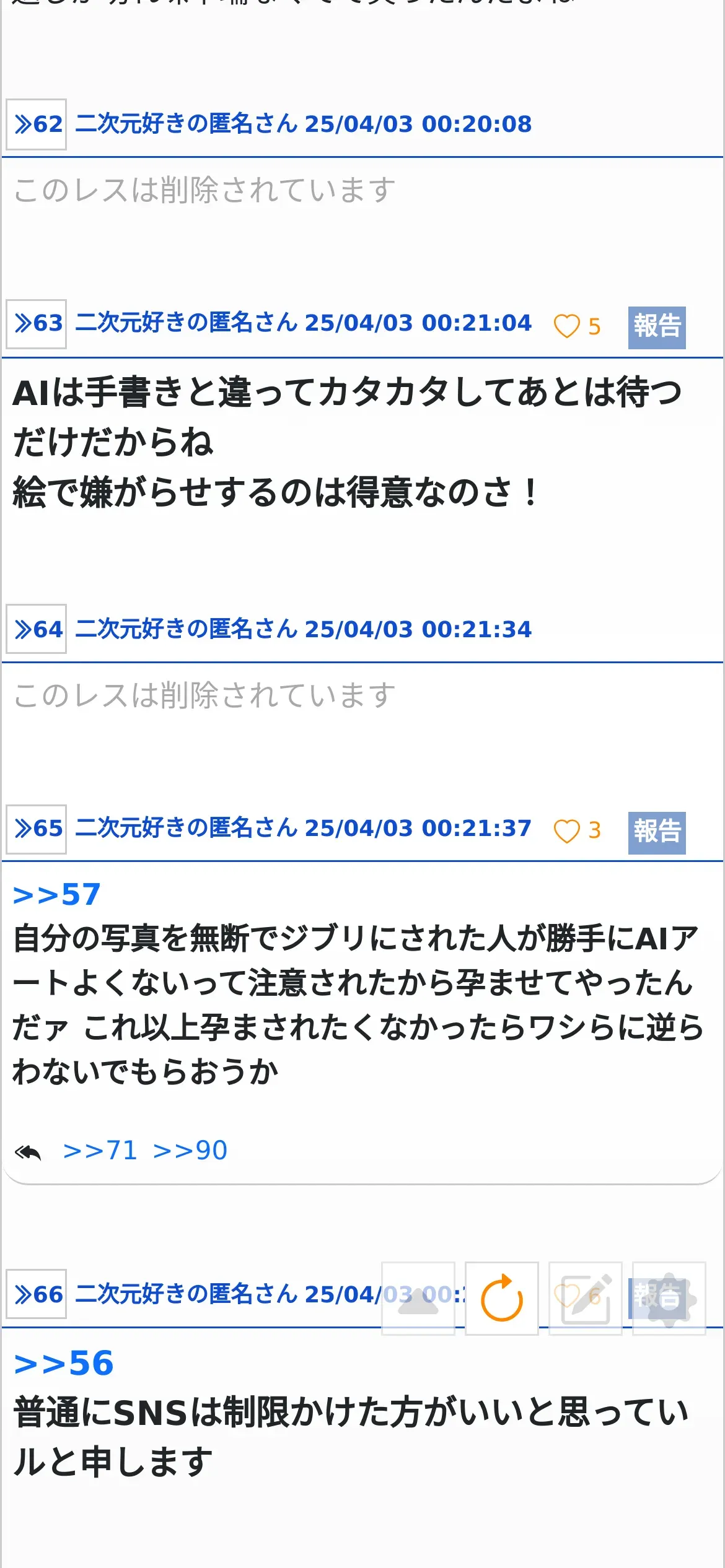Image resolution: width=725 pixels, height=1568 pixels.
Task: Report post 65 with the 報告 button
Action: 657,832
